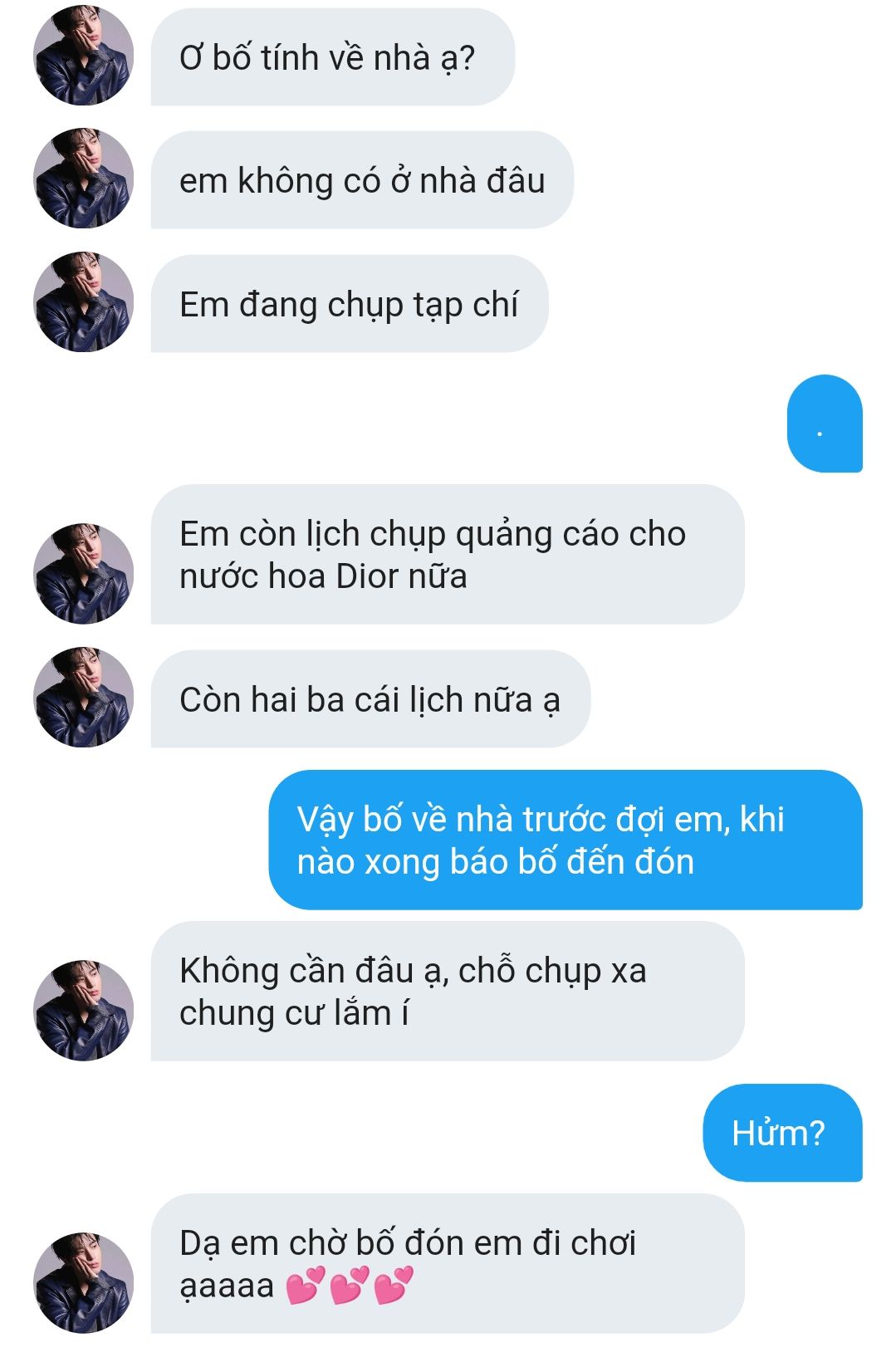Open the sender avatar beside "Còn hai ba cái lịch nữa ạ"
The height and width of the screenshot is (1362, 896).
(83, 698)
